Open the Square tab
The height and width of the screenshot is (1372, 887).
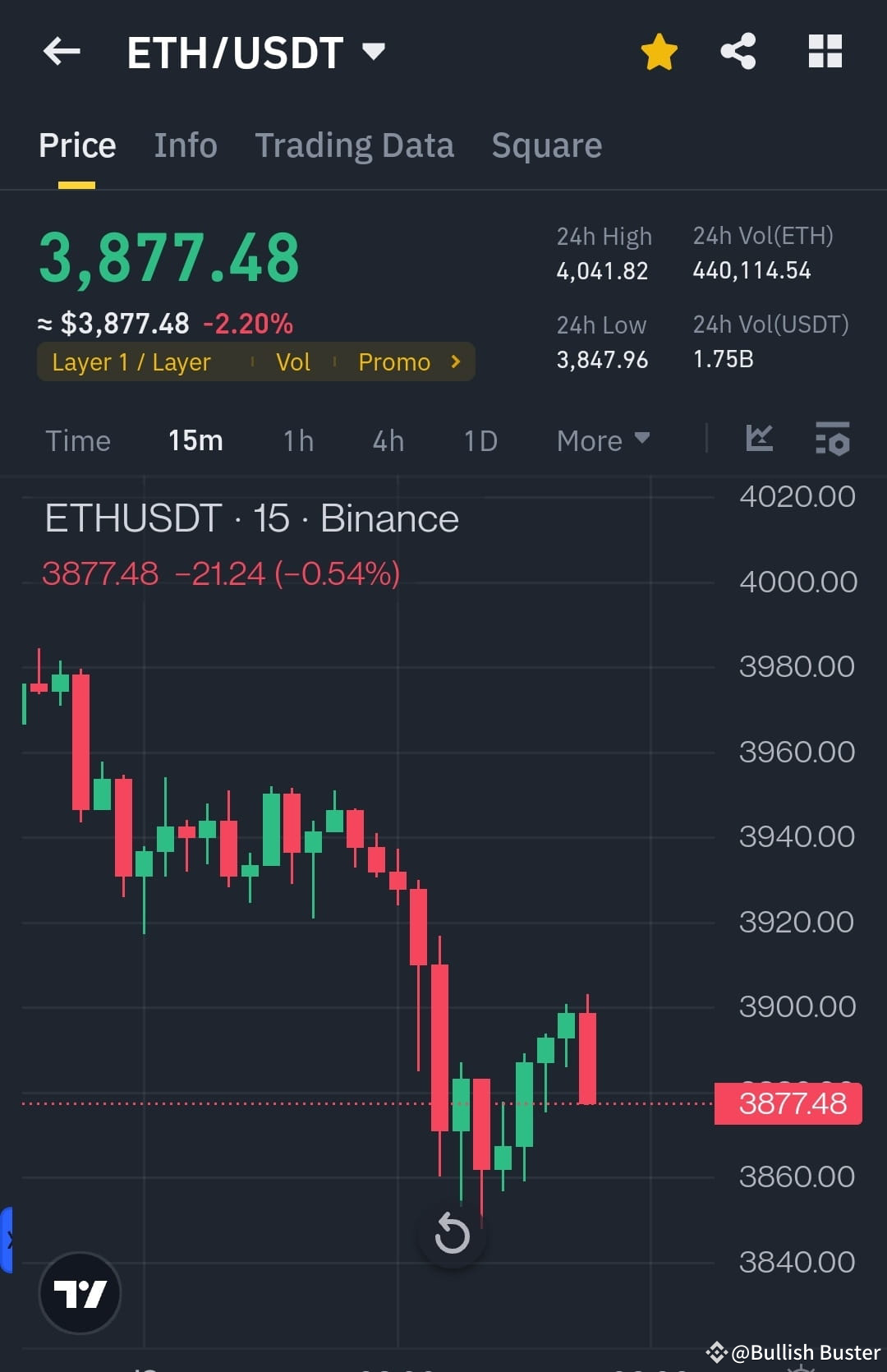point(546,145)
